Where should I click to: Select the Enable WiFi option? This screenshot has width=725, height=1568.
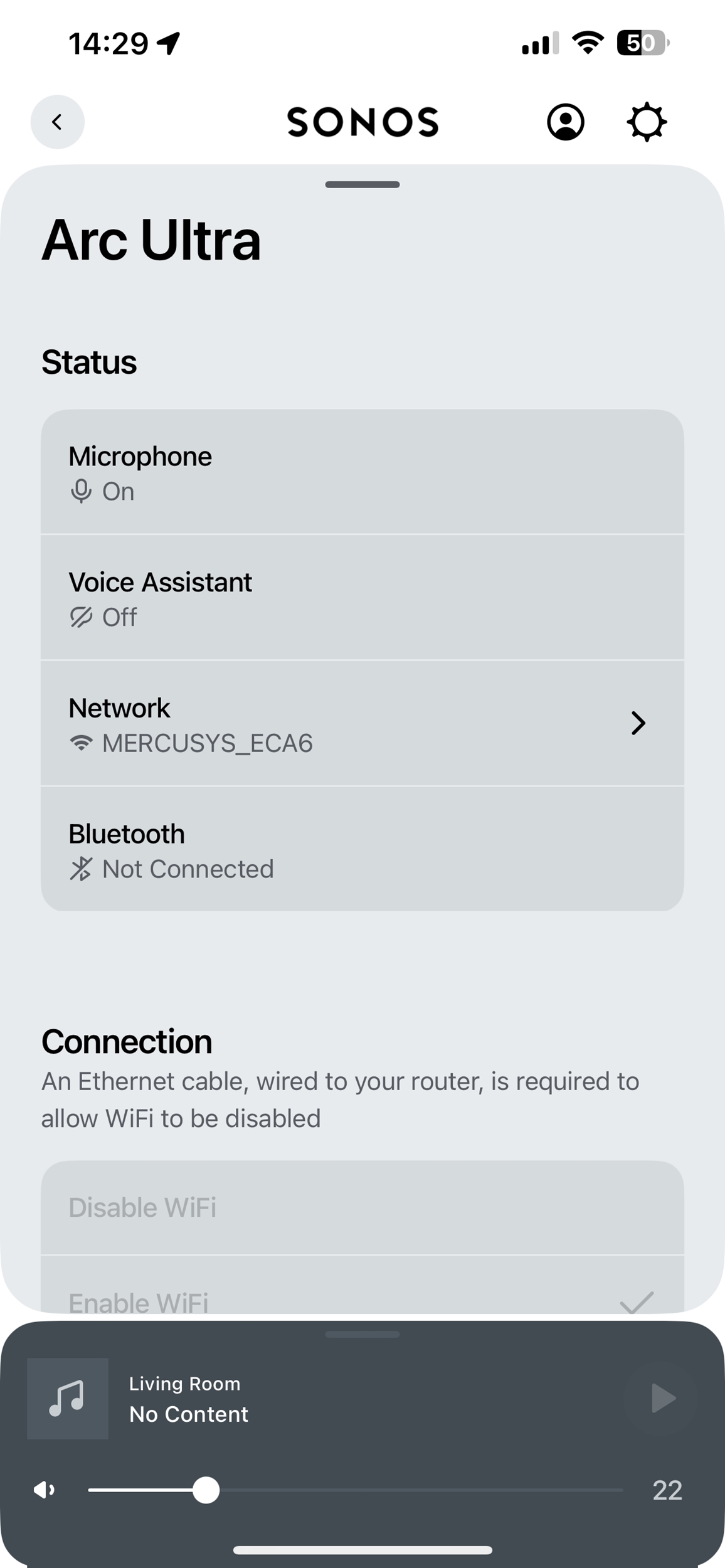click(362, 1285)
